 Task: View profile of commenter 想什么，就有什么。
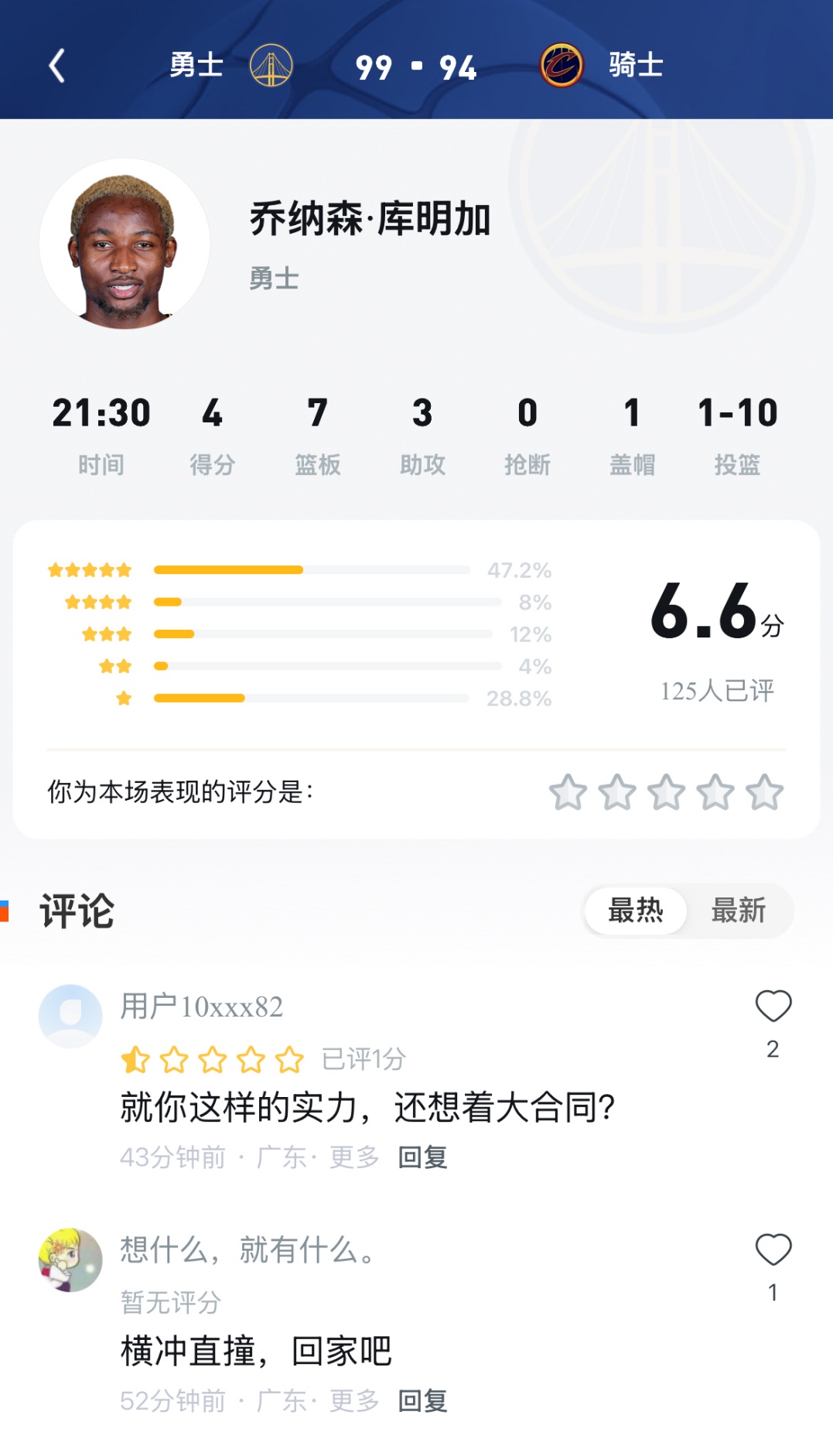click(x=70, y=1259)
